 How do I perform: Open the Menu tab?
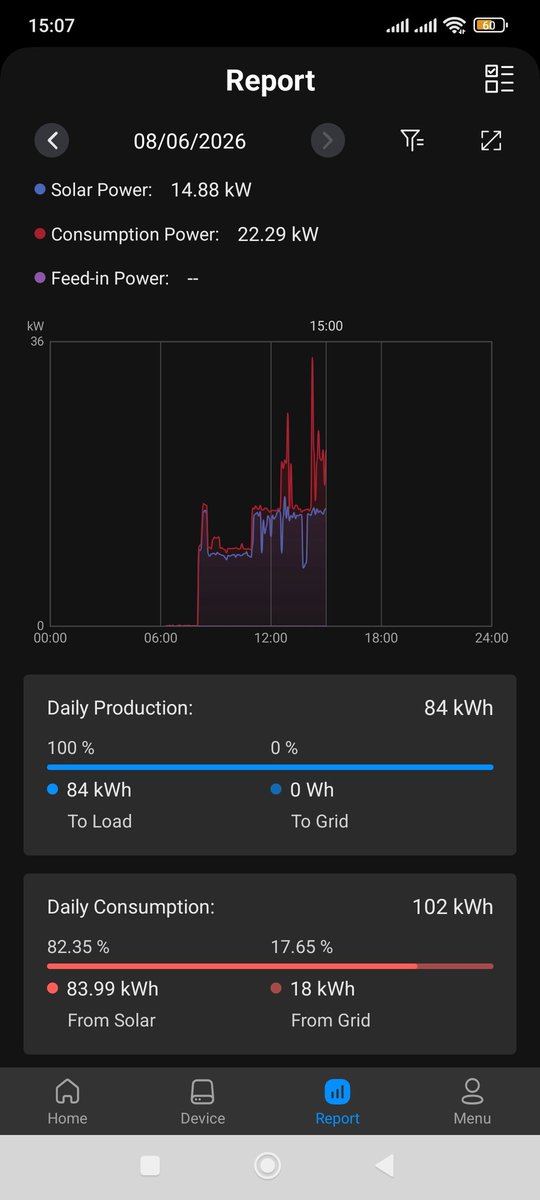click(472, 1101)
